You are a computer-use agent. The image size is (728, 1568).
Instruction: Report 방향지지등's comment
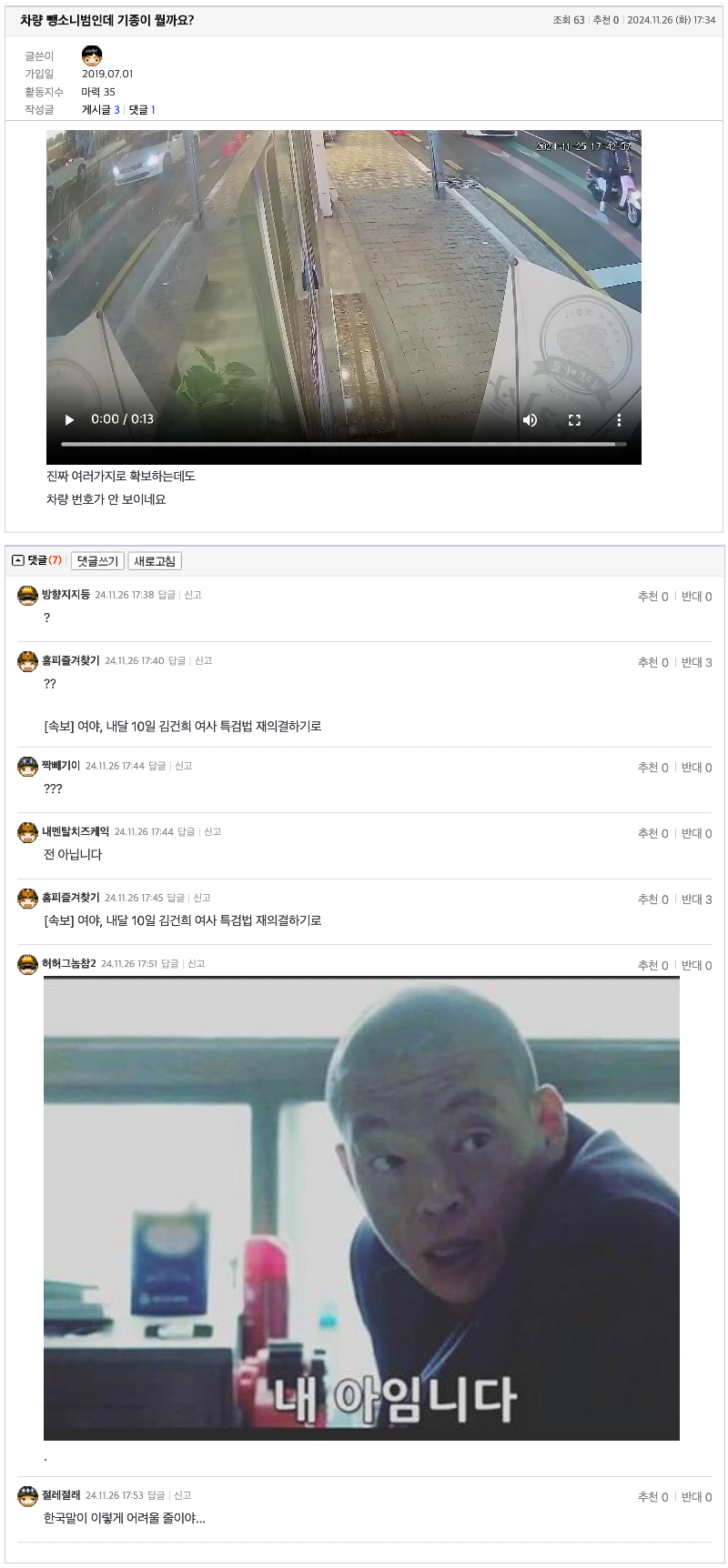coord(193,595)
